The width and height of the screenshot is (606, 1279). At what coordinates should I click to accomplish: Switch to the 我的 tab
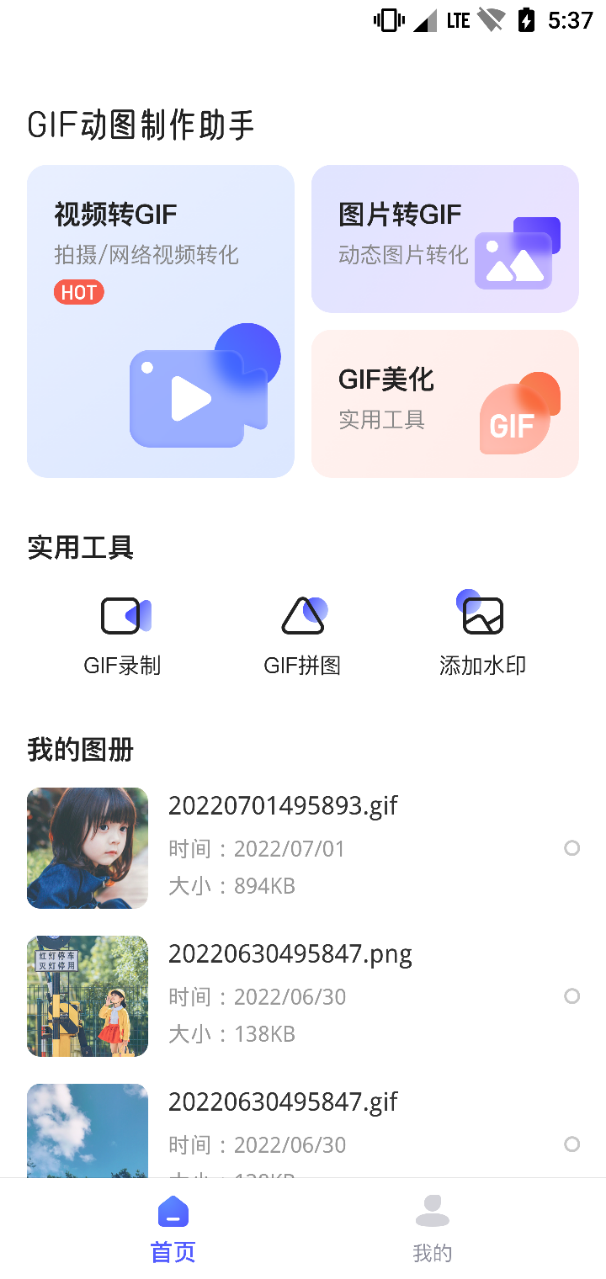pos(432,1228)
